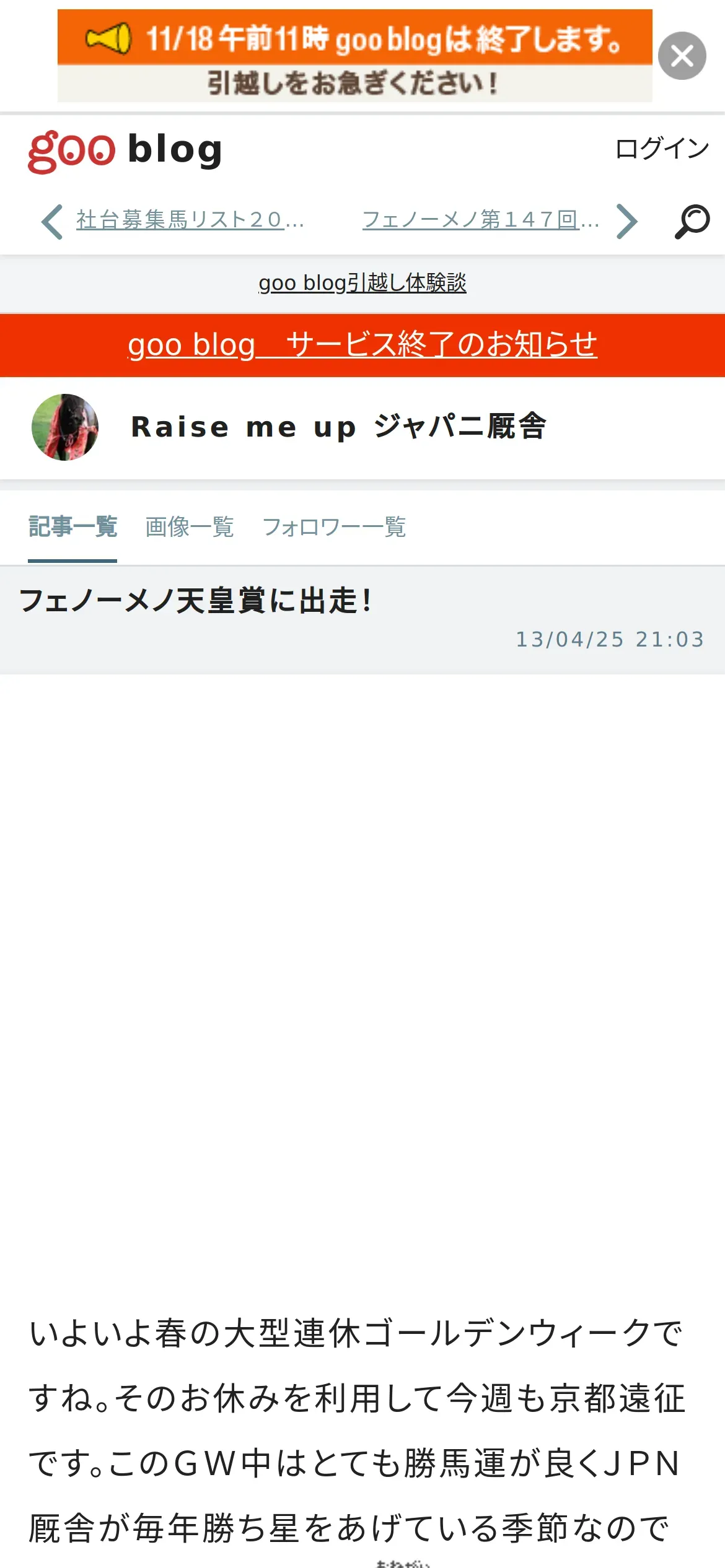This screenshot has height=1568, width=725.
Task: Open the goo blog closing notice banner
Action: point(354,56)
